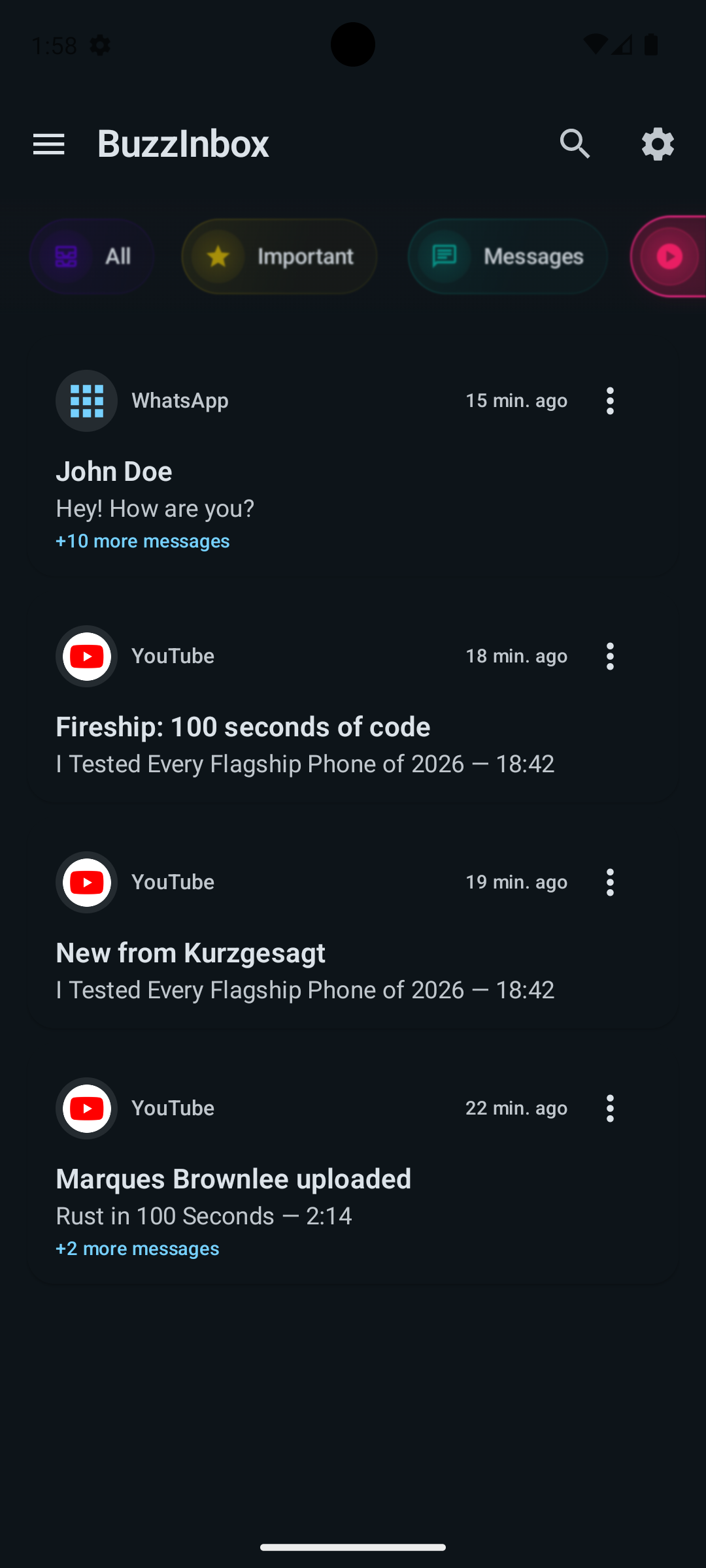Tap the home indicator bar at the bottom
Image resolution: width=706 pixels, height=1568 pixels.
[353, 1545]
